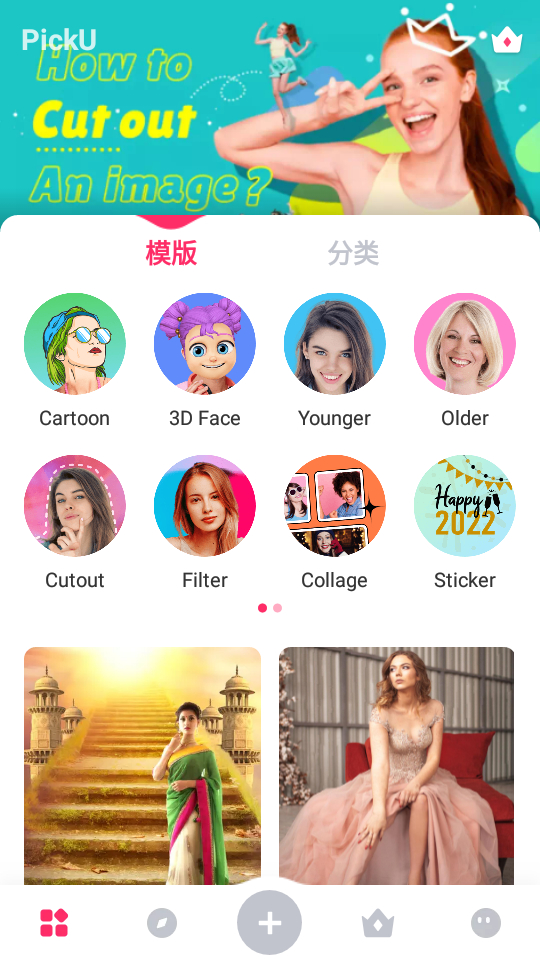
Task: Open the crown tab in bottom bar
Action: [x=378, y=923]
